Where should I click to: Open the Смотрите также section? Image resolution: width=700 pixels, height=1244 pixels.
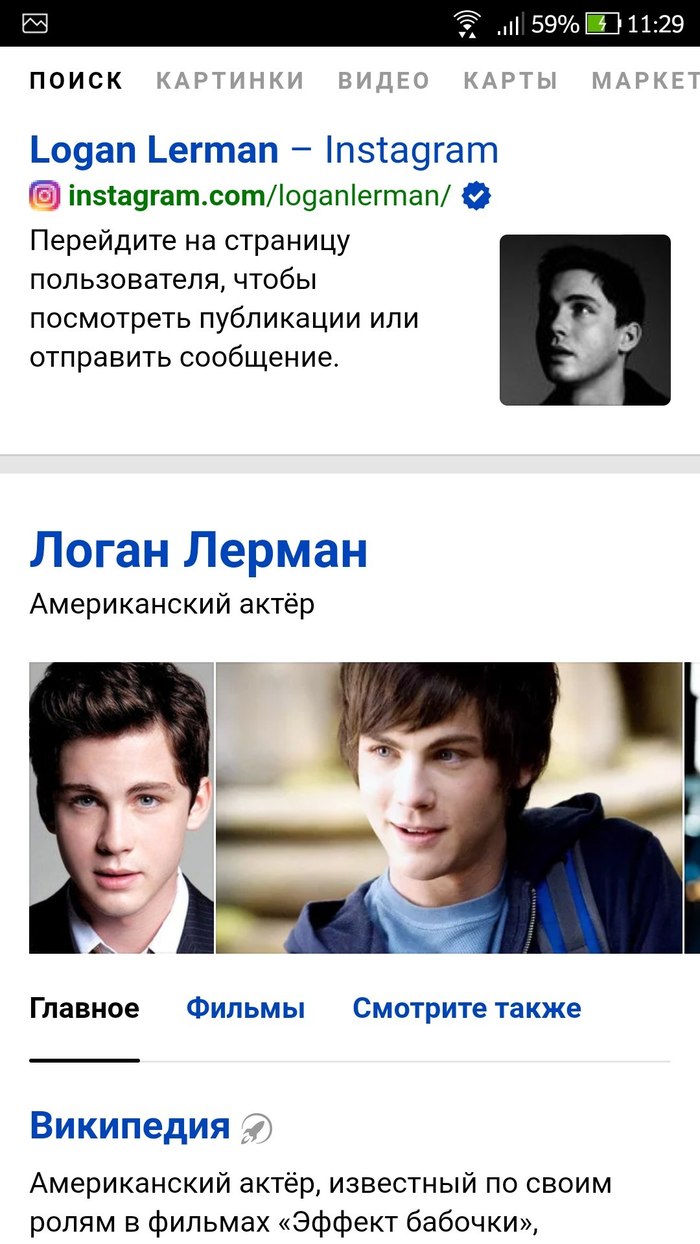[466, 1008]
